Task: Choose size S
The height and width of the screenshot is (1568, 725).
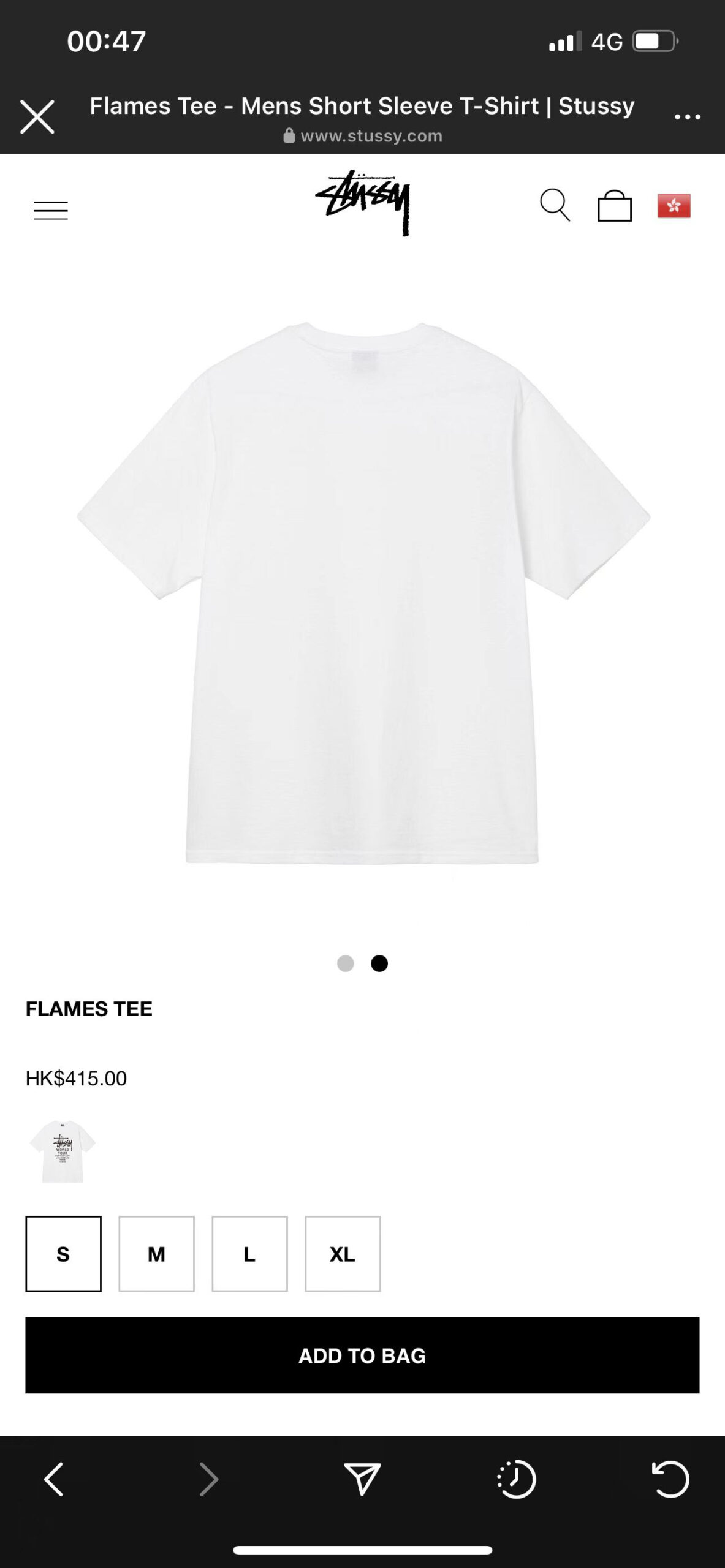Action: [63, 1254]
